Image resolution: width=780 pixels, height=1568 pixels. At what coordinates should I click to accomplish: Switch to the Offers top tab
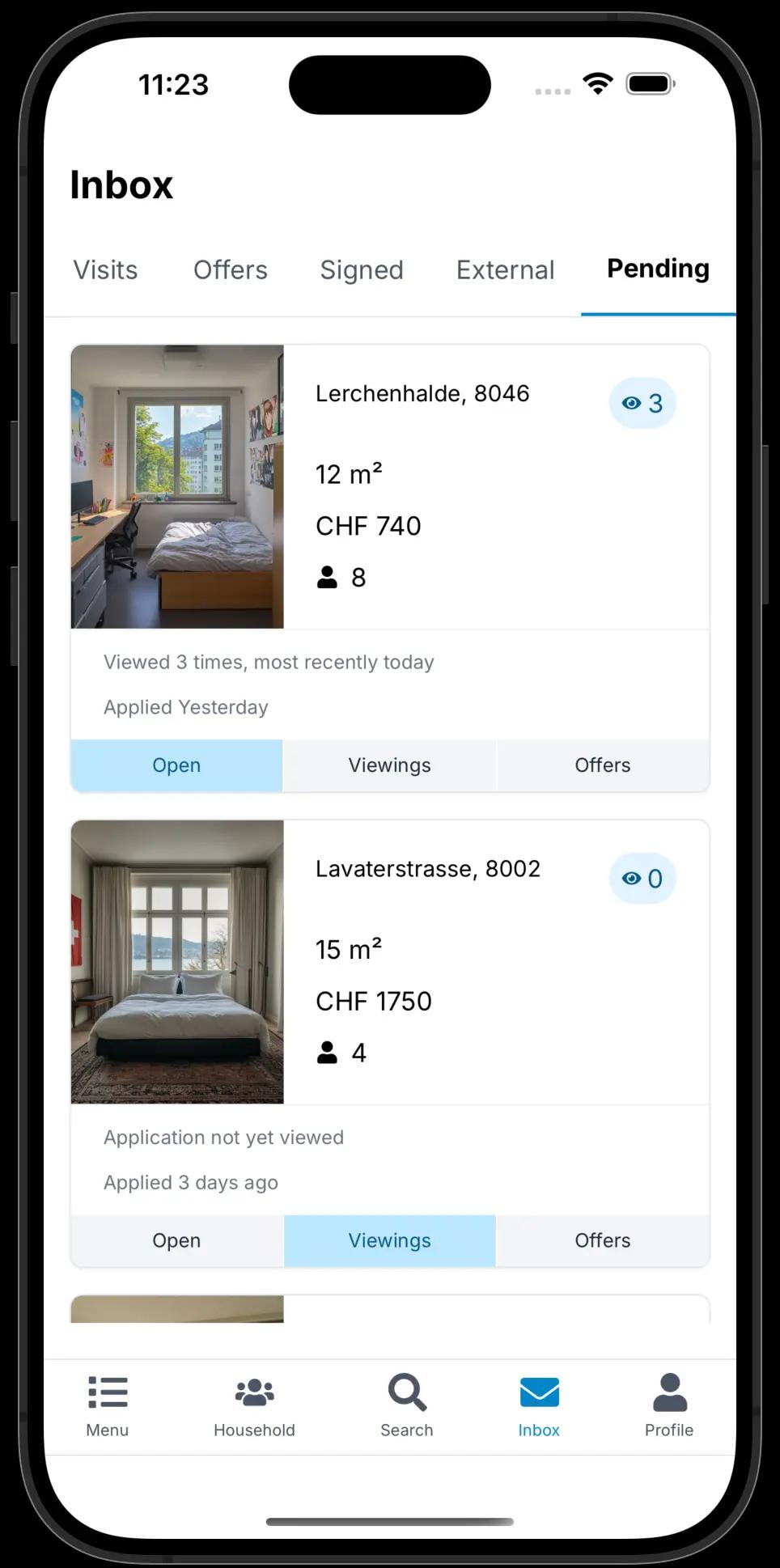[230, 270]
